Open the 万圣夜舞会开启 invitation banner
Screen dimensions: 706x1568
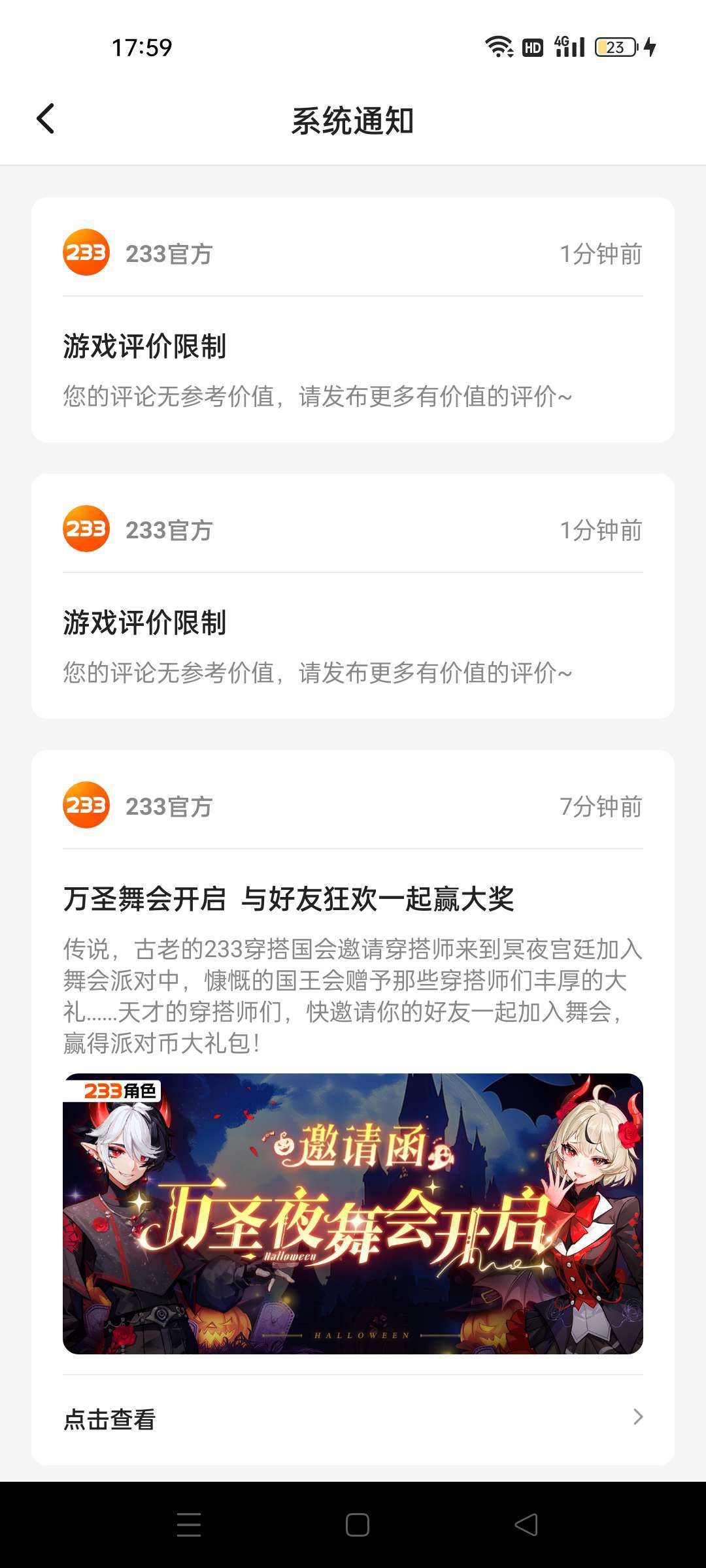coord(353,1213)
